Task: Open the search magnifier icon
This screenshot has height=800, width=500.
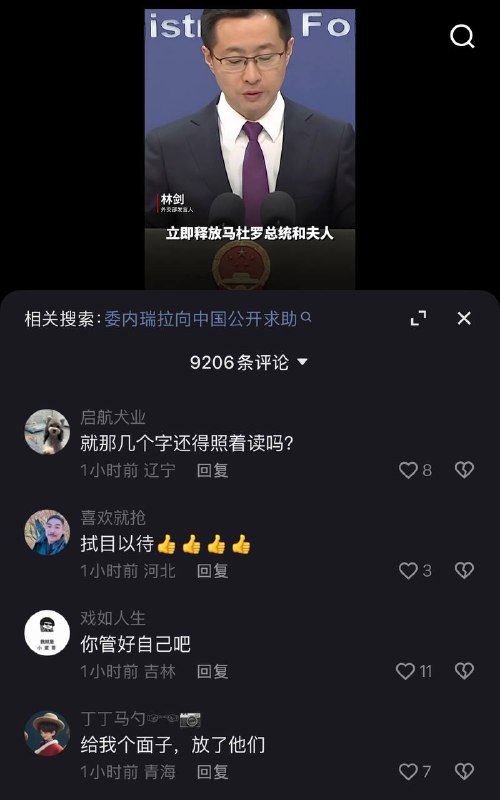Action: [462, 37]
